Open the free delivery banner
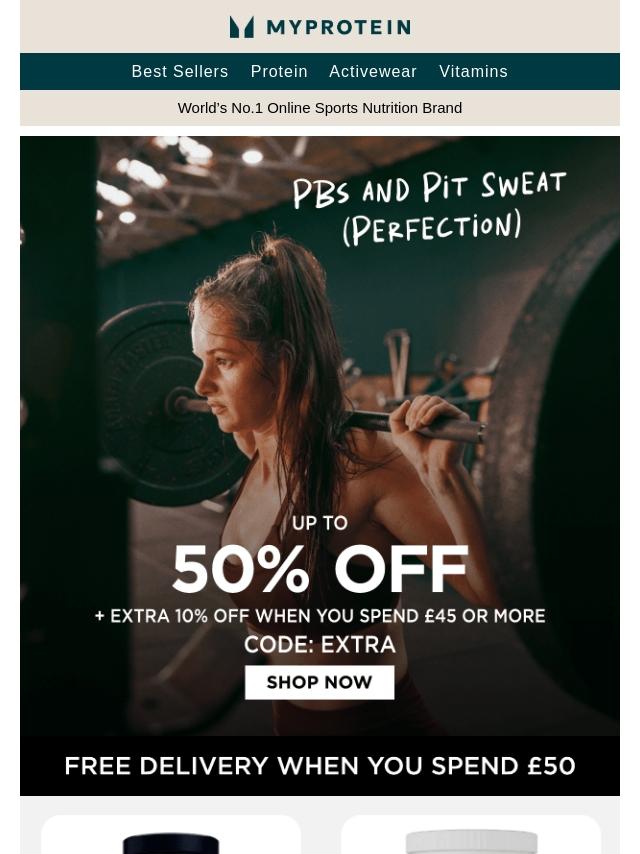Screen dimensions: 640x854 (320, 766)
